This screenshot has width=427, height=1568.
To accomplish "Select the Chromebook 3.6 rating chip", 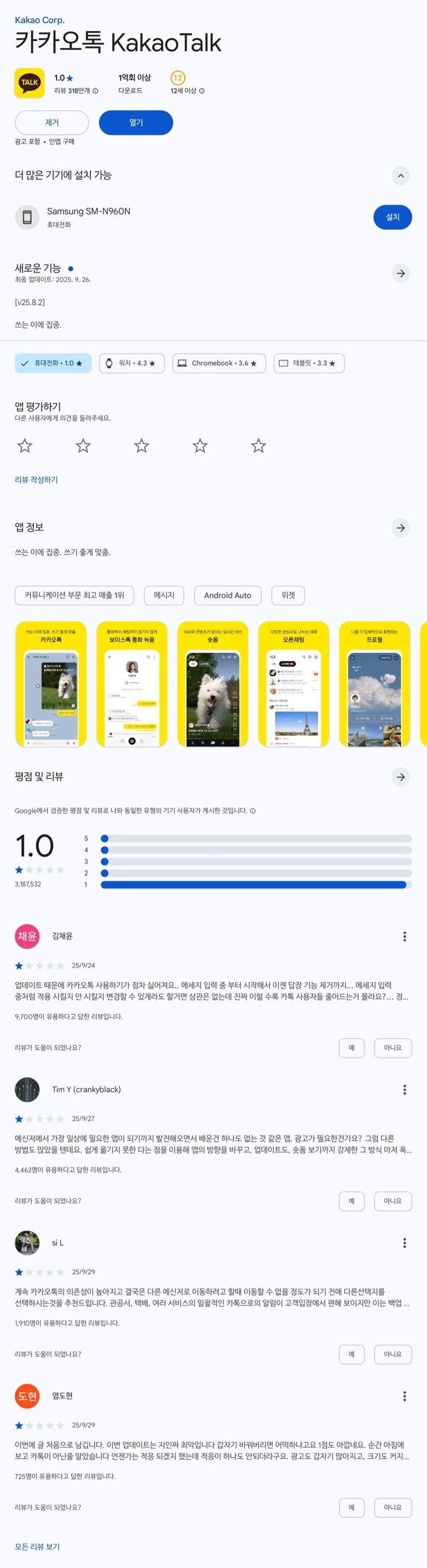I will [x=218, y=364].
